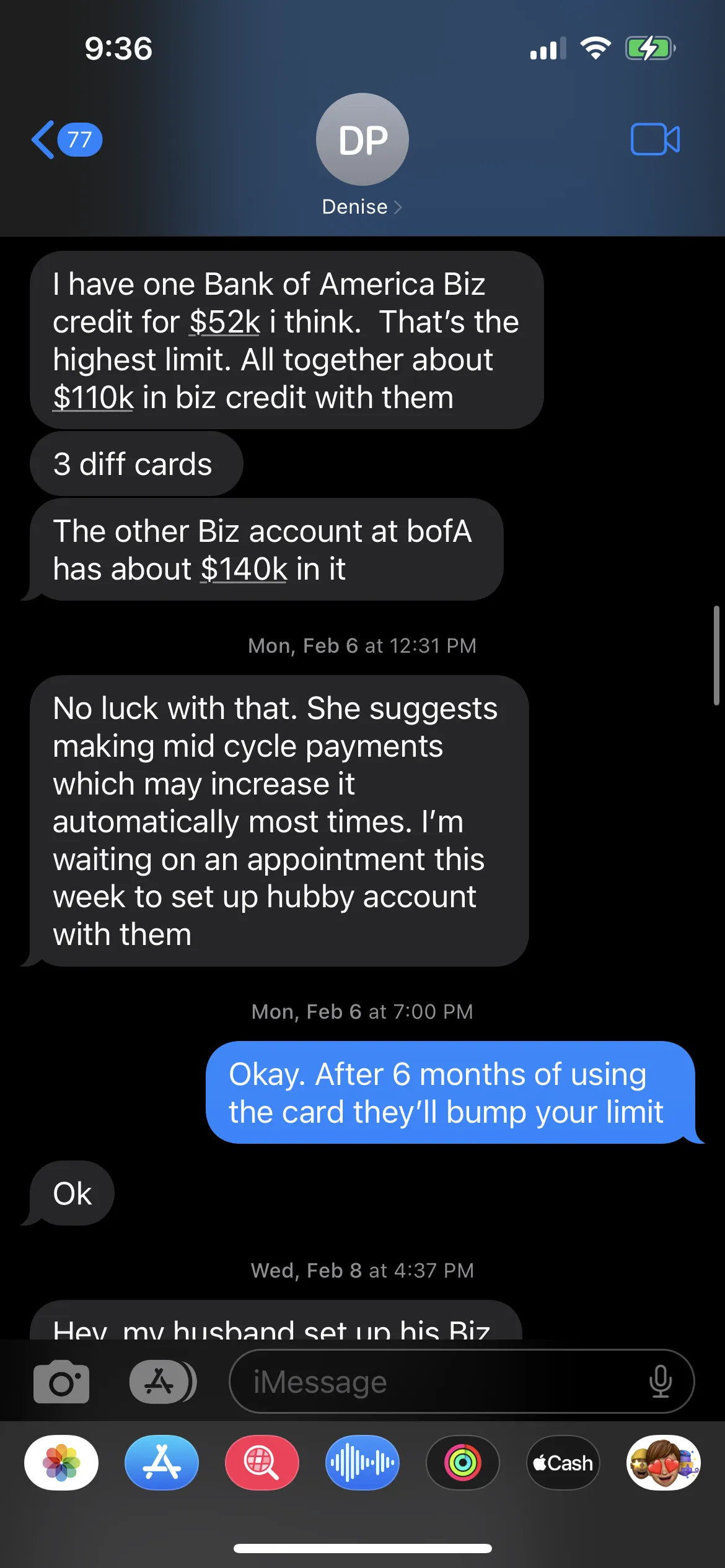Screen dimensions: 725x1568
Task: Open the App Store for iMessage
Action: coord(162,1463)
